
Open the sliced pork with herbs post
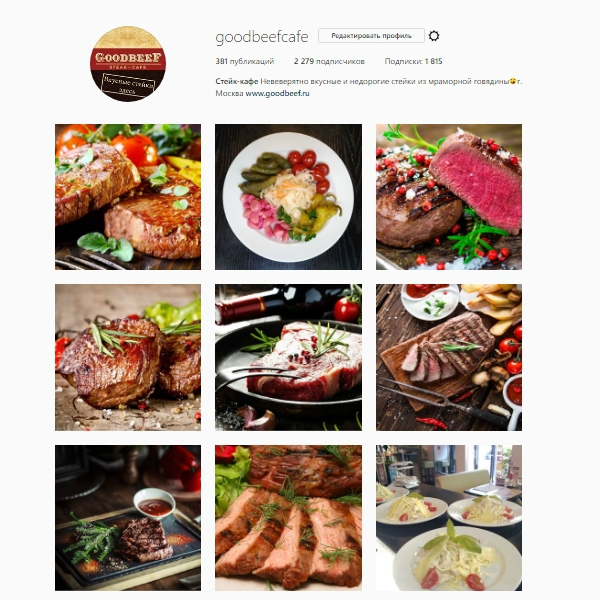pyautogui.click(x=288, y=517)
